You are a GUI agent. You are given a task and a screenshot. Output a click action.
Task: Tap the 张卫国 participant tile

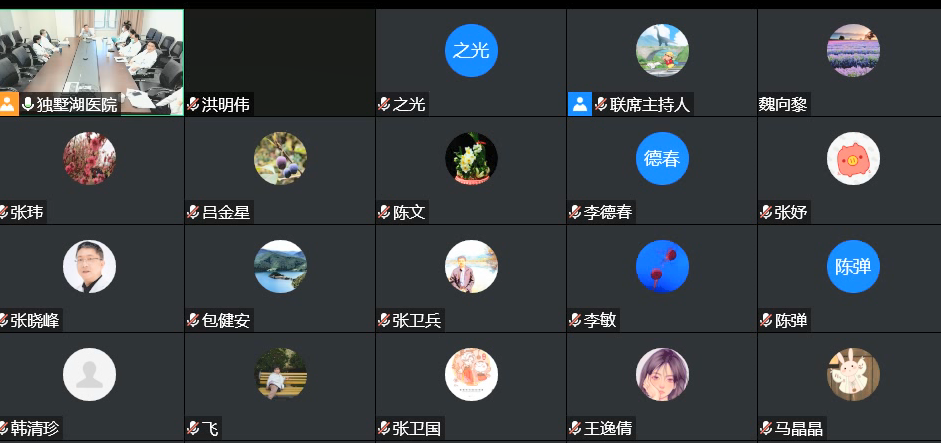471,386
